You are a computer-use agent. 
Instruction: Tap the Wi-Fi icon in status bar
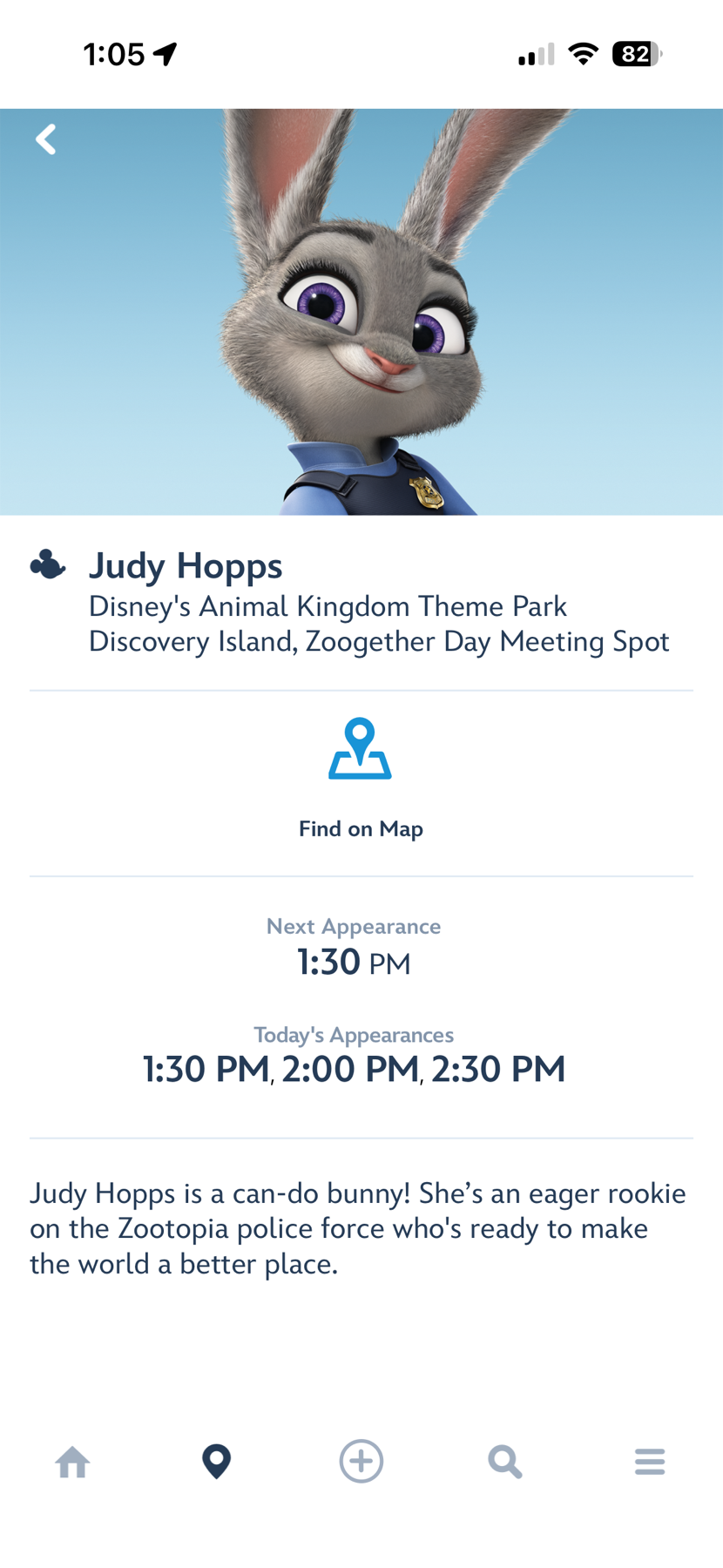pyautogui.click(x=583, y=52)
